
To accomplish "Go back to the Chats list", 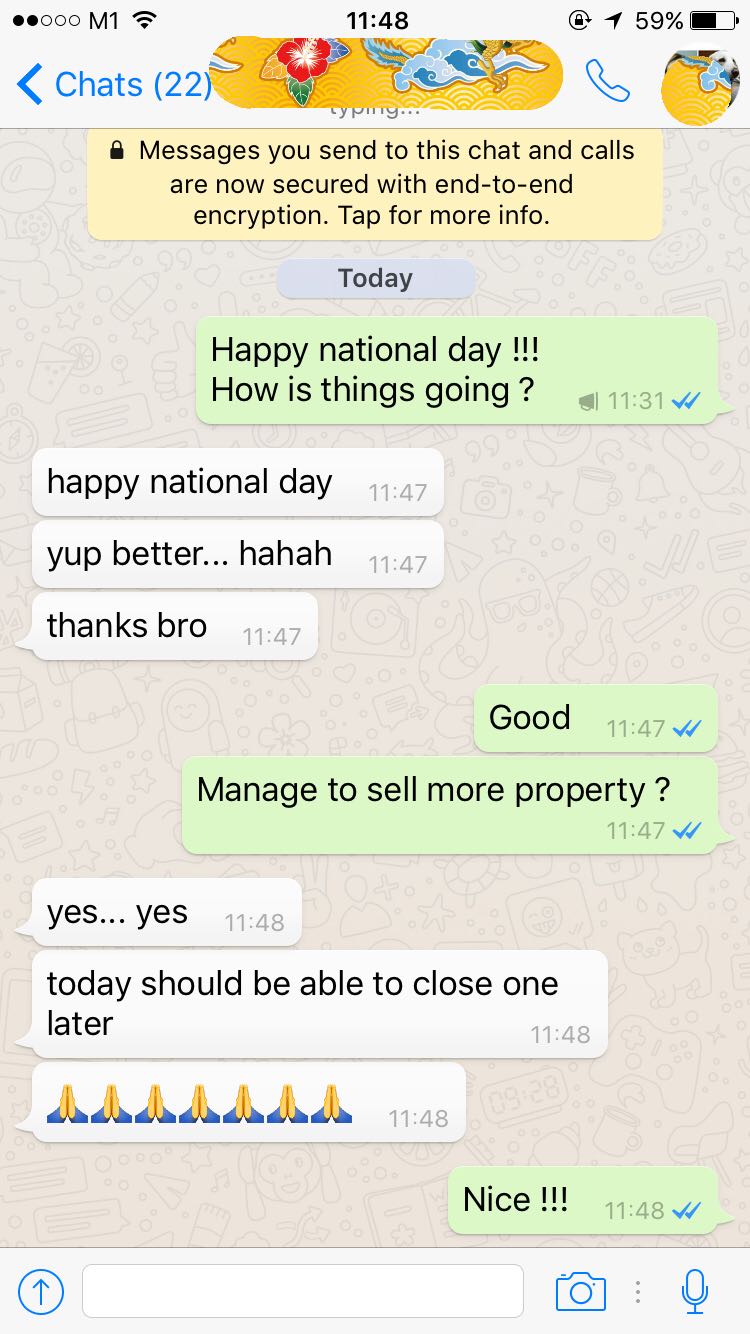I will tap(112, 85).
